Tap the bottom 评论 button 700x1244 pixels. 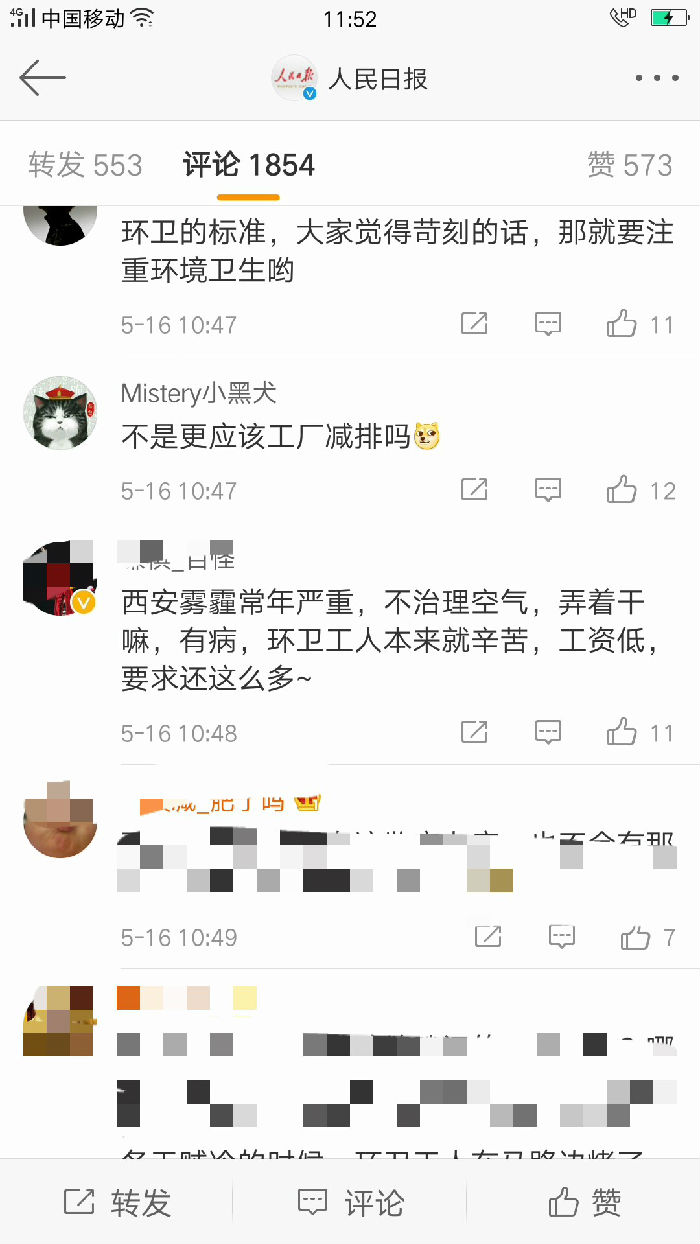point(350,1202)
